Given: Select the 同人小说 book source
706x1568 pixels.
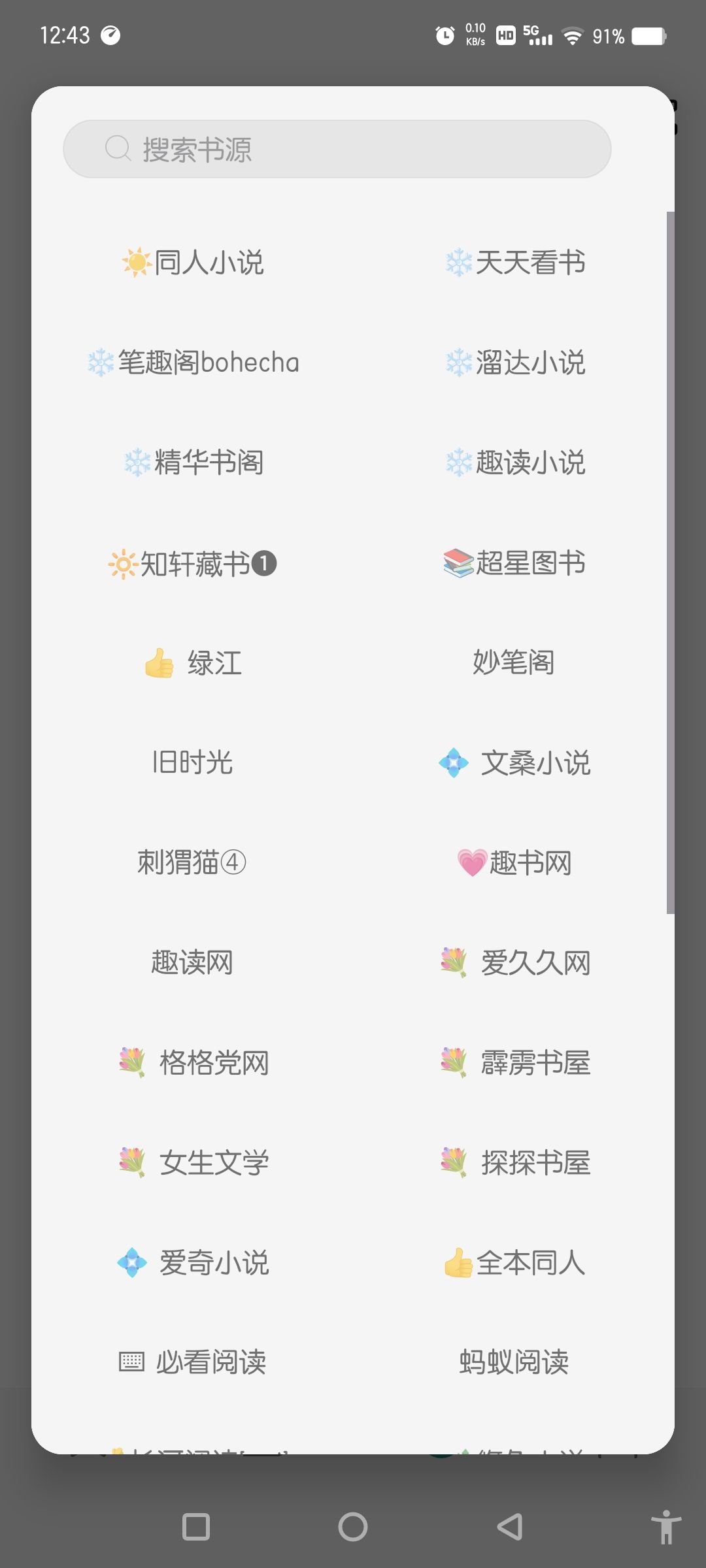Looking at the screenshot, I should click(x=193, y=263).
